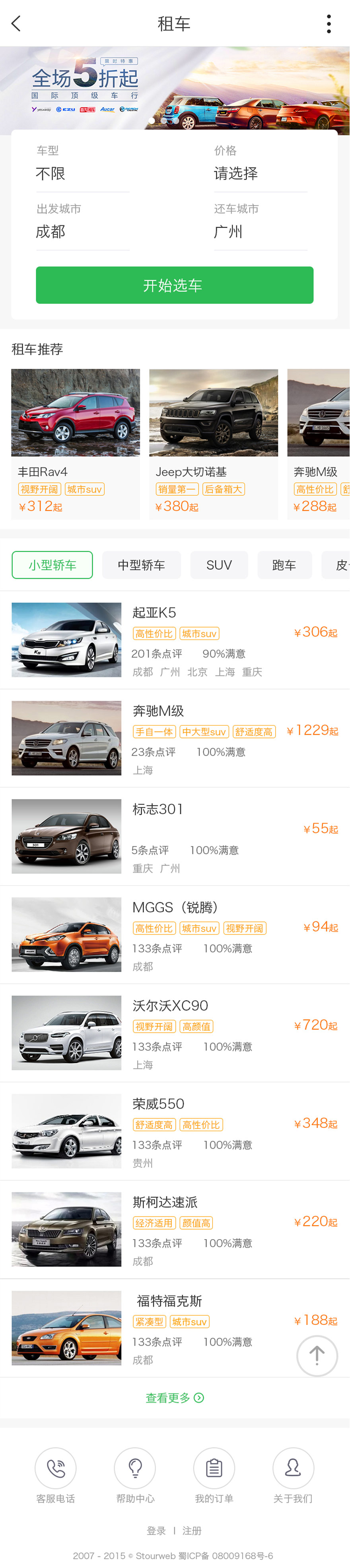
Task: Select the 跑车 category tab
Action: 284,565
